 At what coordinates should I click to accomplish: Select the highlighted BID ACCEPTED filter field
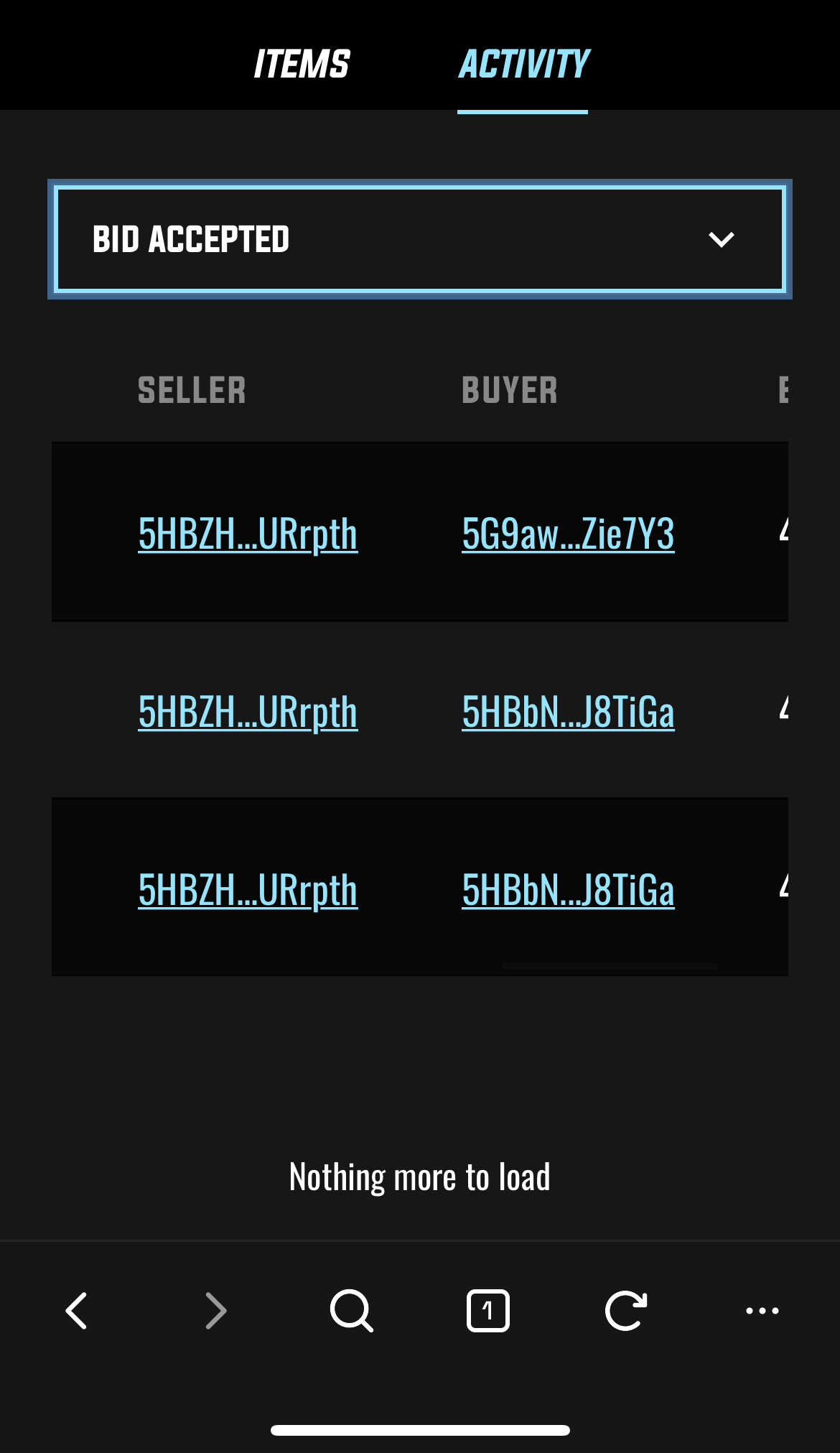pyautogui.click(x=419, y=239)
